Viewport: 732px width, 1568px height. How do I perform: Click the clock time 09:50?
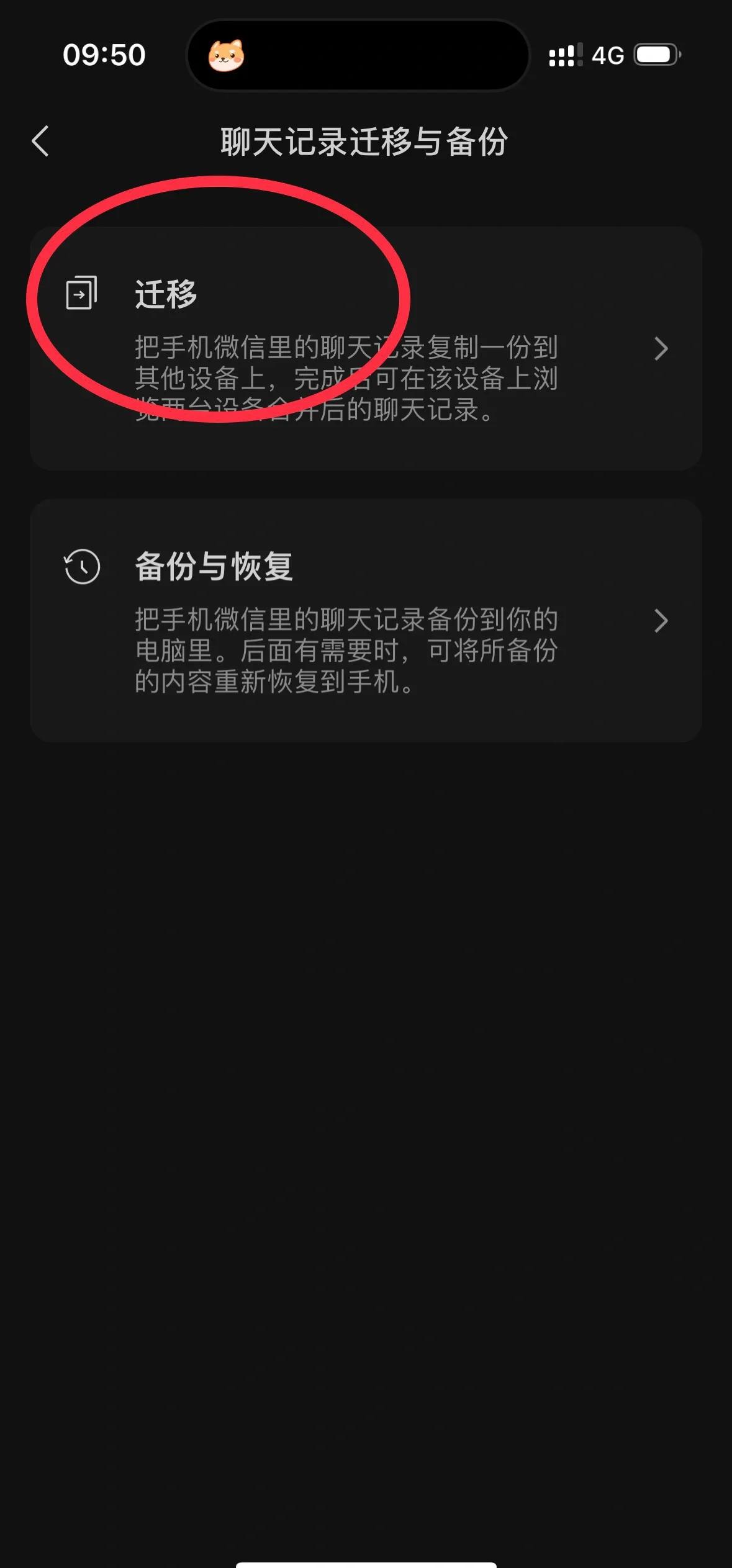coord(103,56)
